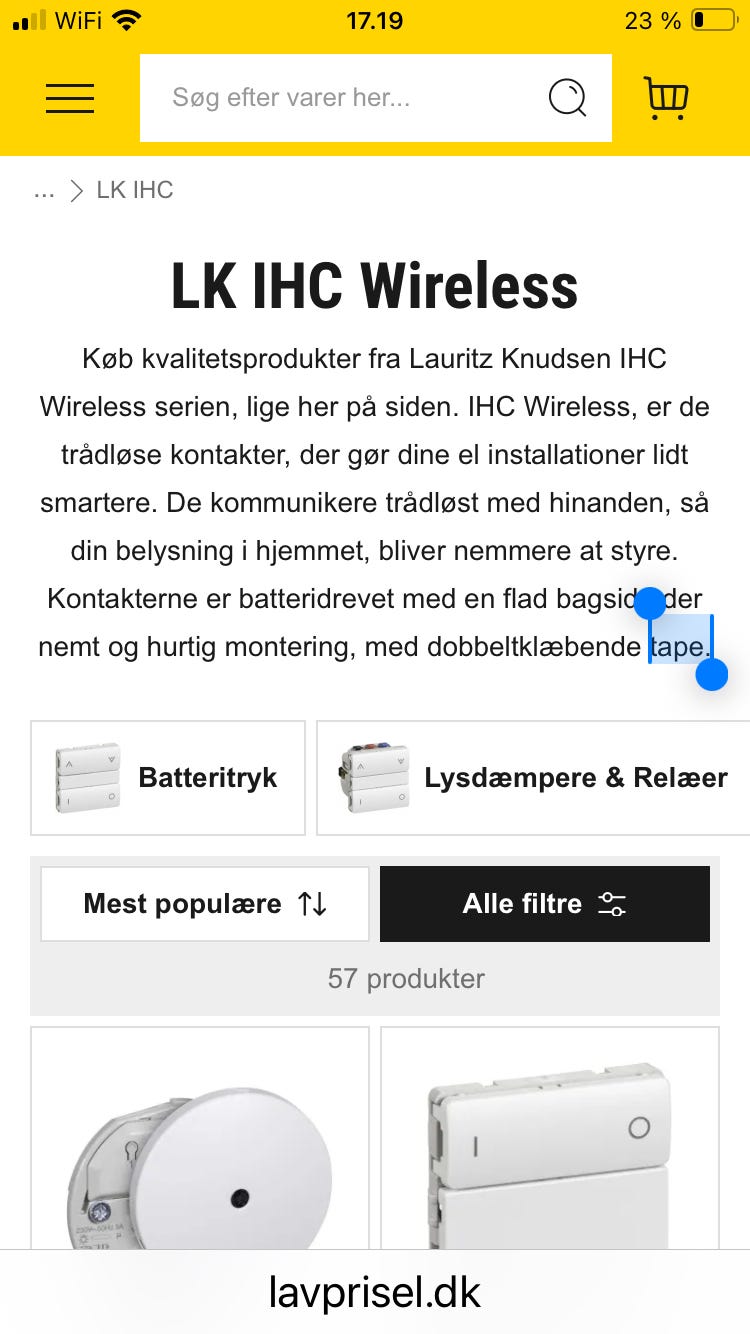Expand the collapsed breadcrumb ellipsis
The image size is (750, 1334).
click(44, 190)
